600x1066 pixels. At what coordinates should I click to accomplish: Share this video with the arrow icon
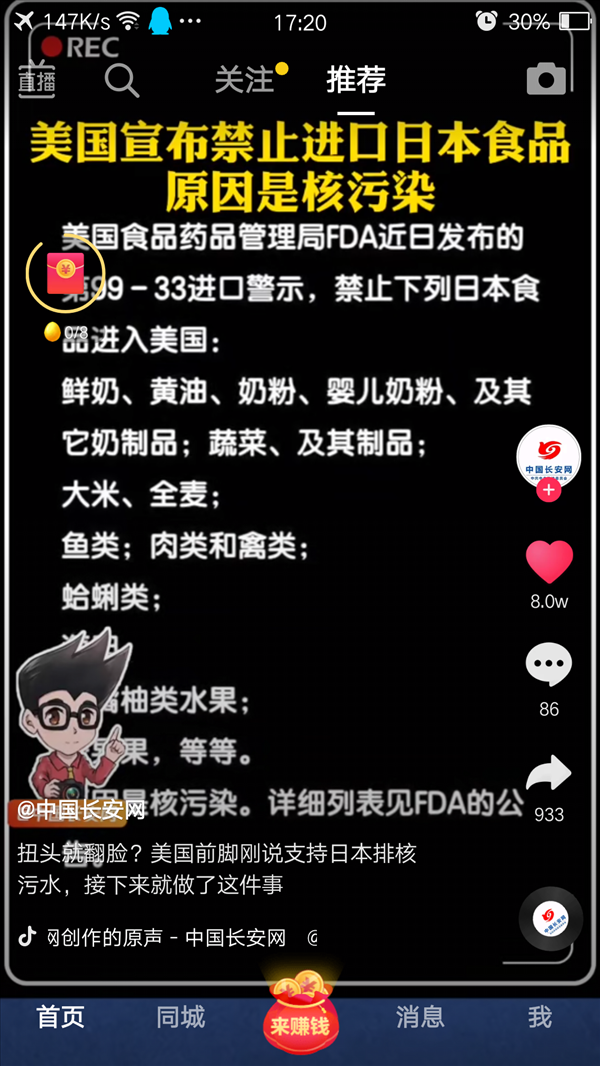(x=549, y=774)
